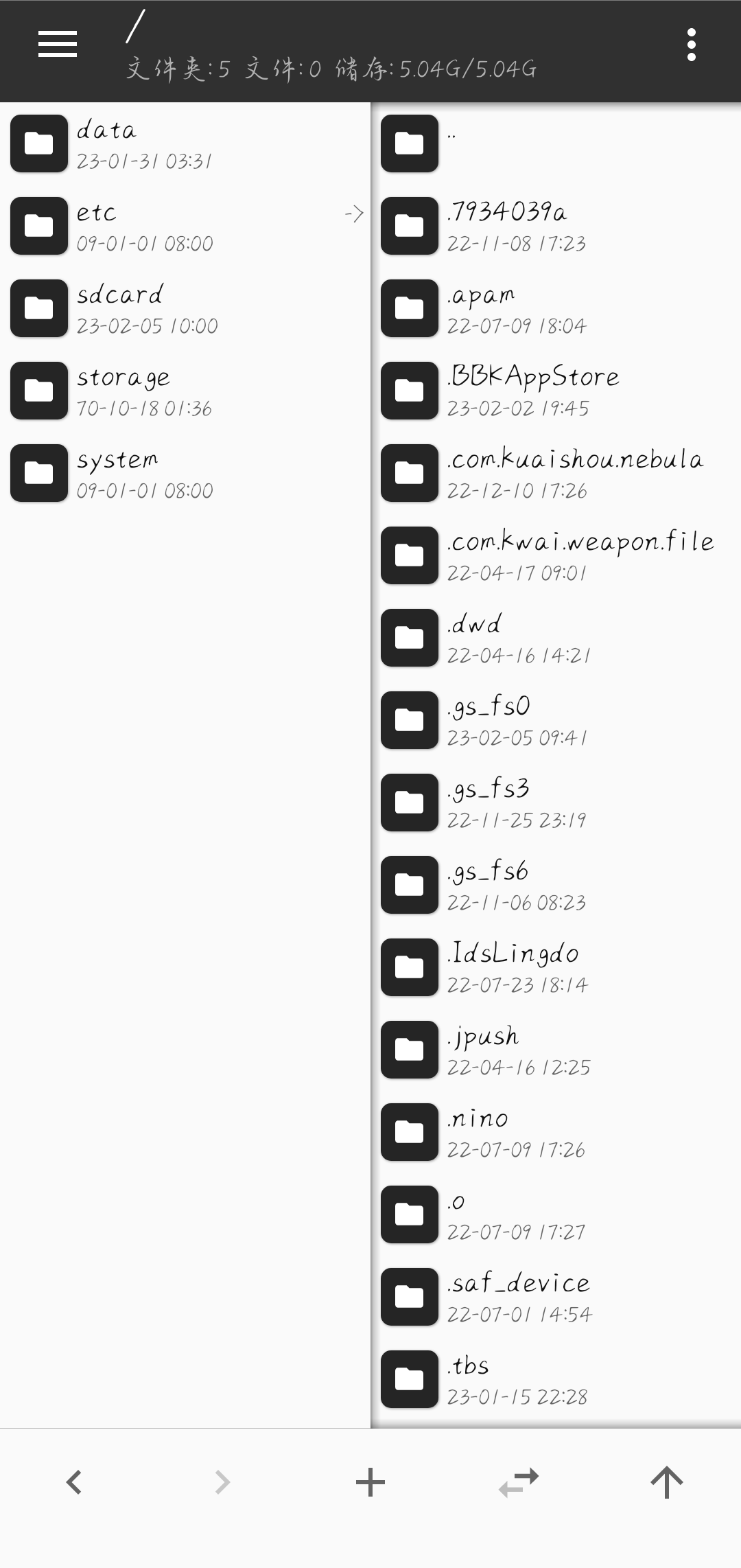Swap panes with the exchange arrows icon
Image resolution: width=741 pixels, height=1568 pixels.
tap(519, 1482)
